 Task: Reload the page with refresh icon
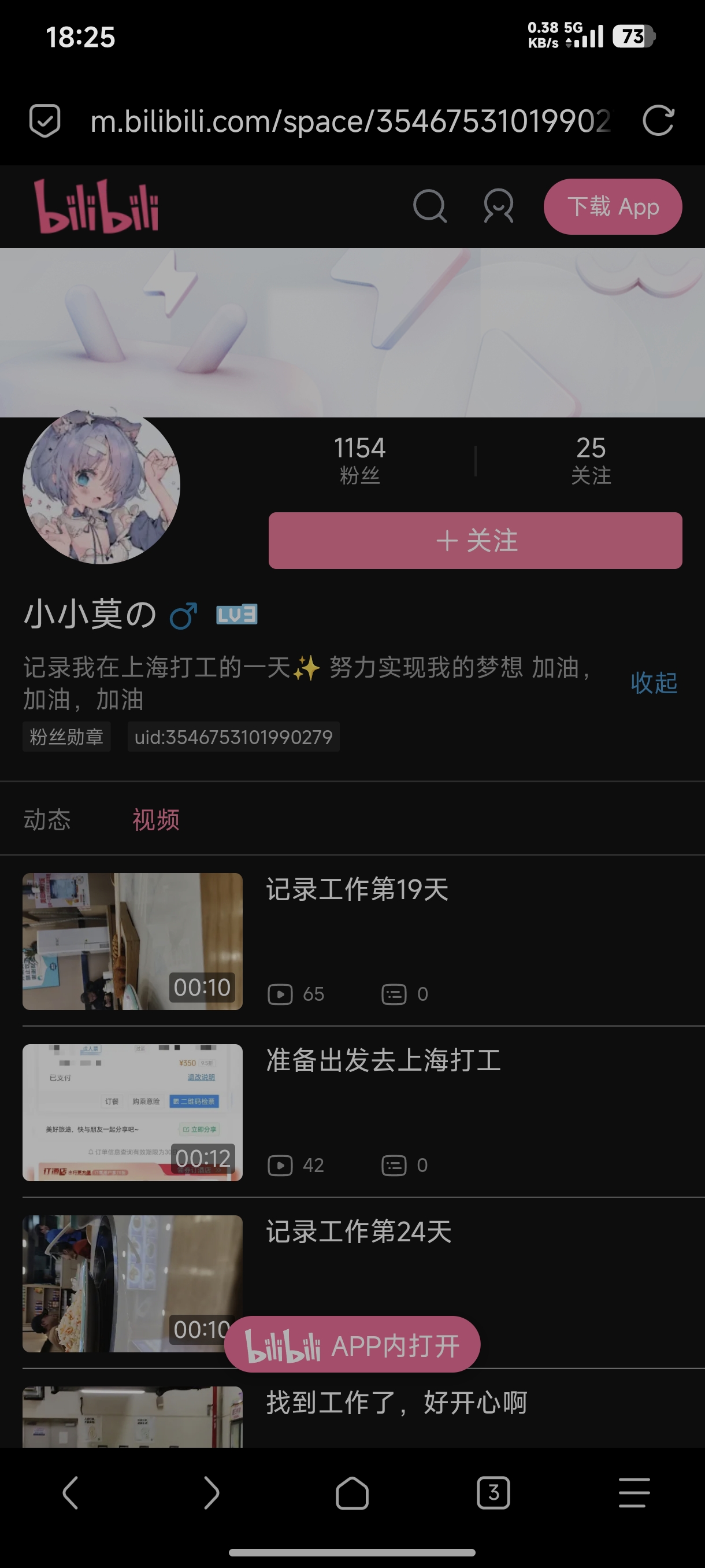point(658,120)
